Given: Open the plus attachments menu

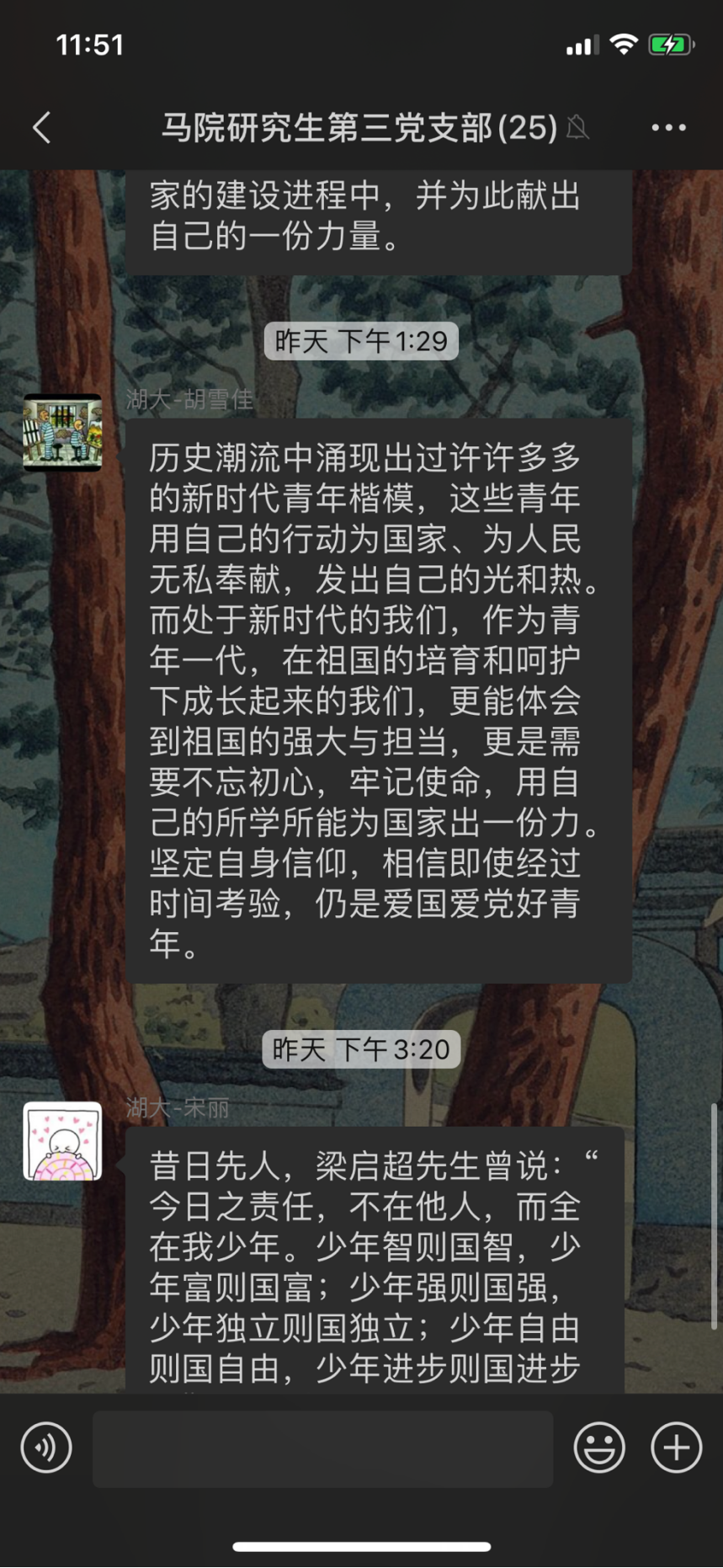Looking at the screenshot, I should (x=676, y=1448).
